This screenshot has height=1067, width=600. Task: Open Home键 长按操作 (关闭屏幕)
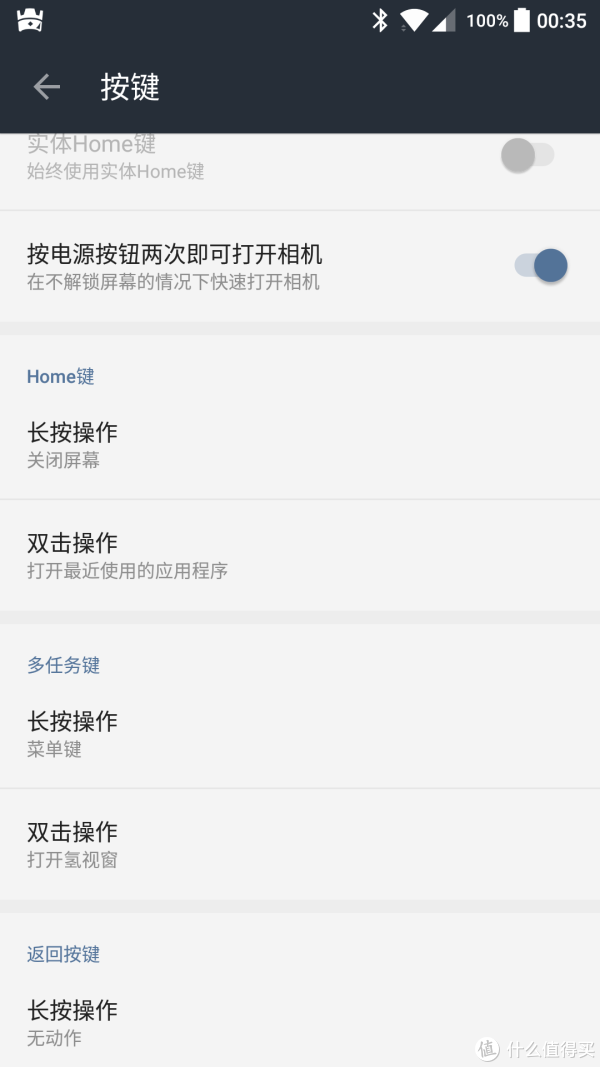tap(300, 445)
